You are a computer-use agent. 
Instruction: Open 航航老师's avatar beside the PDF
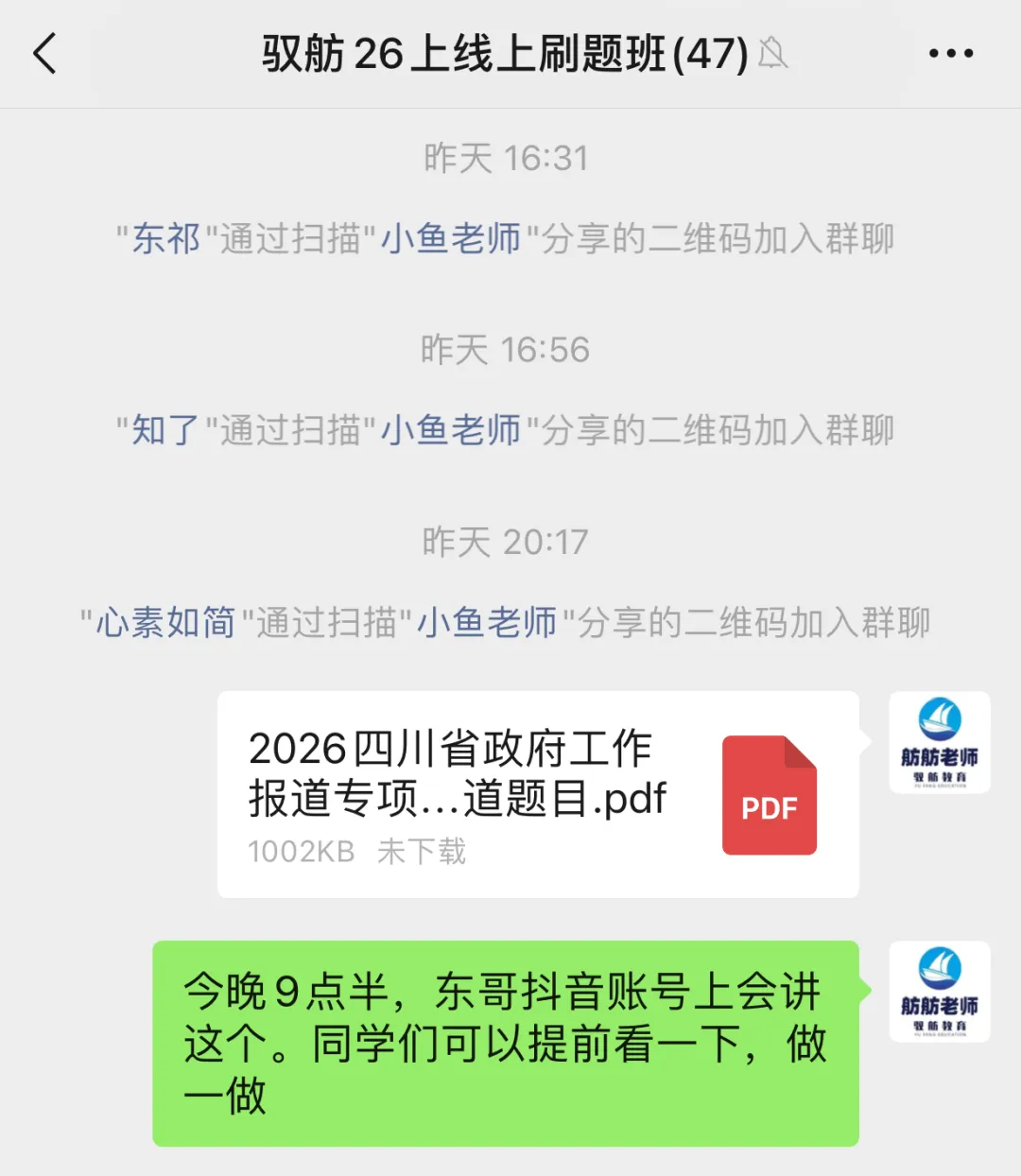click(x=940, y=742)
